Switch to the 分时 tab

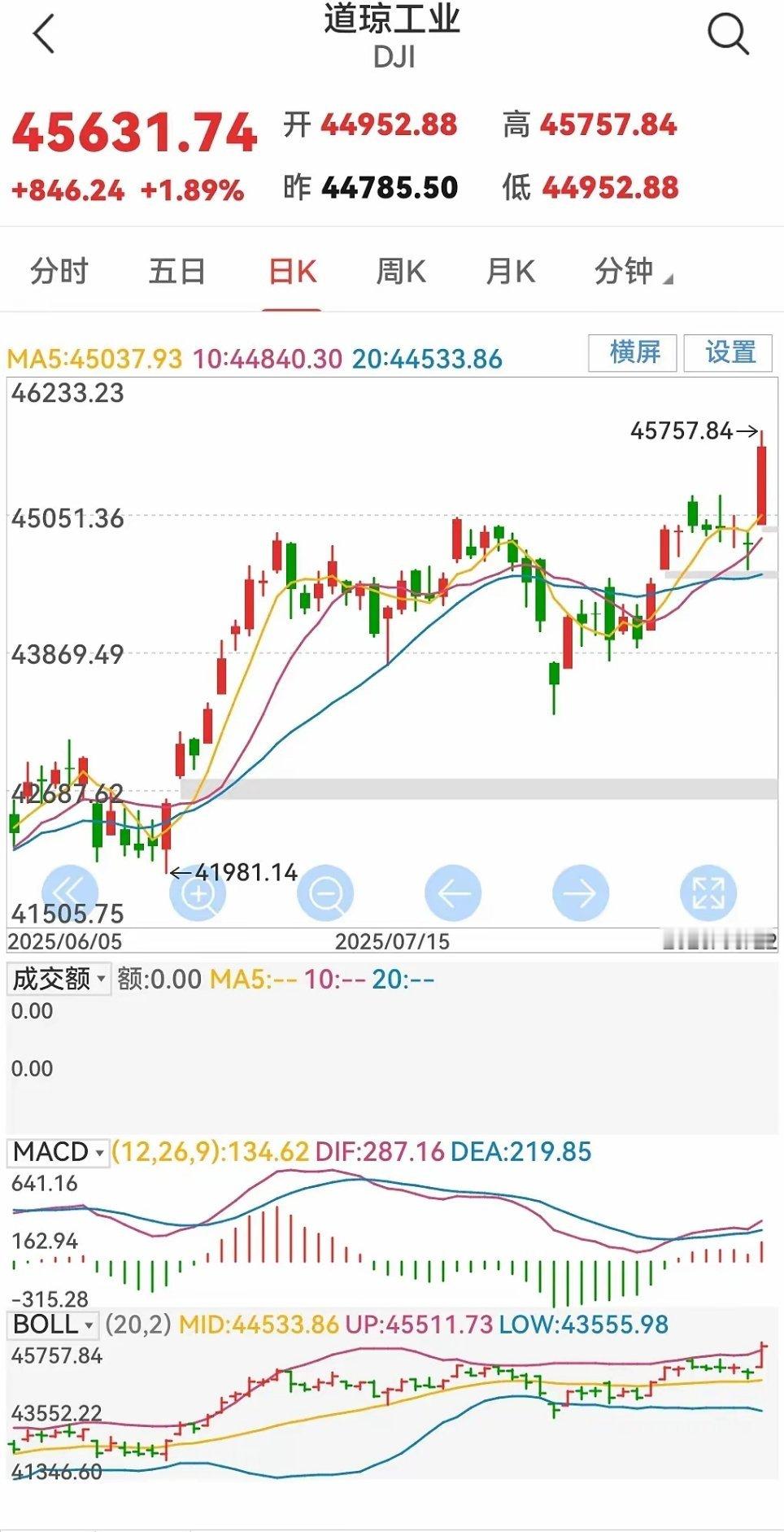(59, 271)
